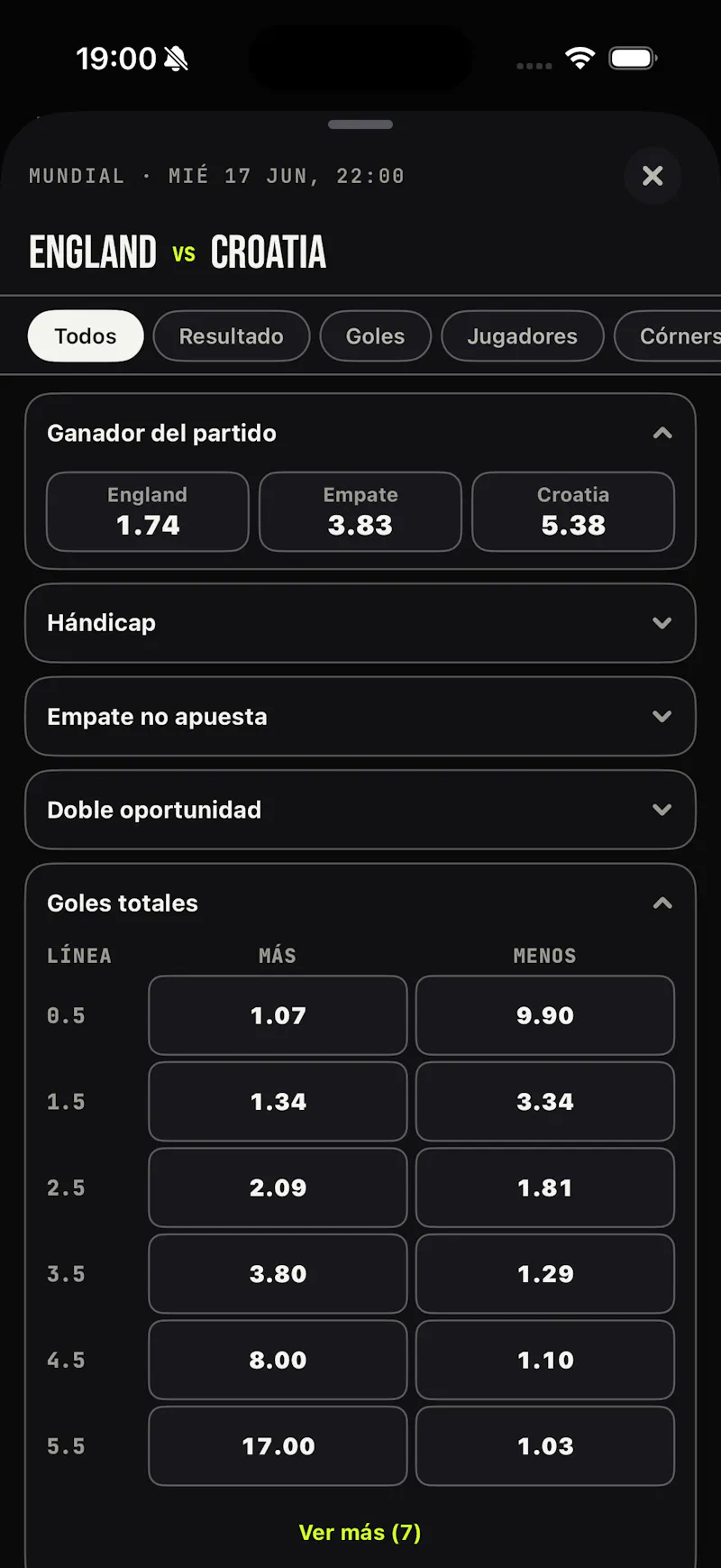Switch to the Goles tab
This screenshot has height=1568, width=721.
point(375,336)
